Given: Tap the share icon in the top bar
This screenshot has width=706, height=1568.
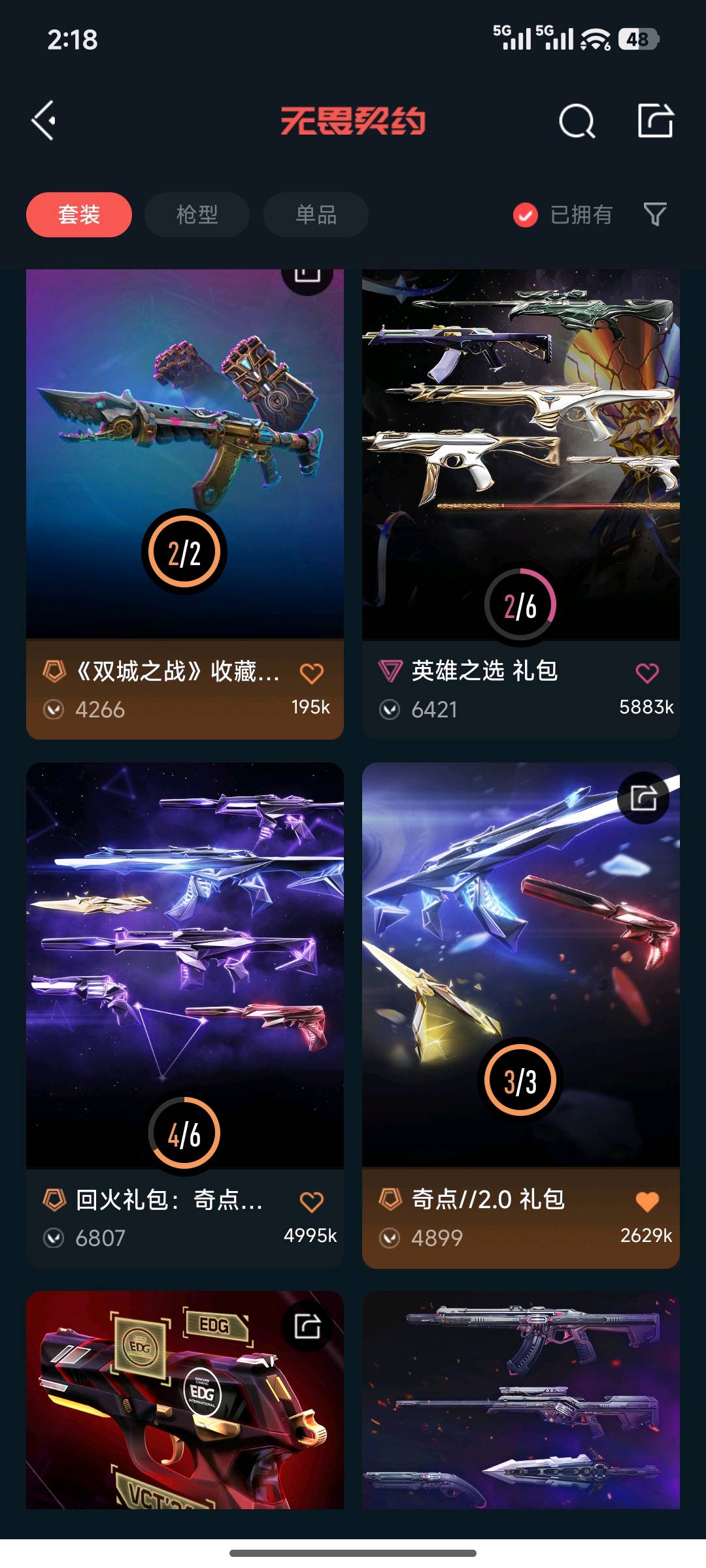Looking at the screenshot, I should pos(655,121).
